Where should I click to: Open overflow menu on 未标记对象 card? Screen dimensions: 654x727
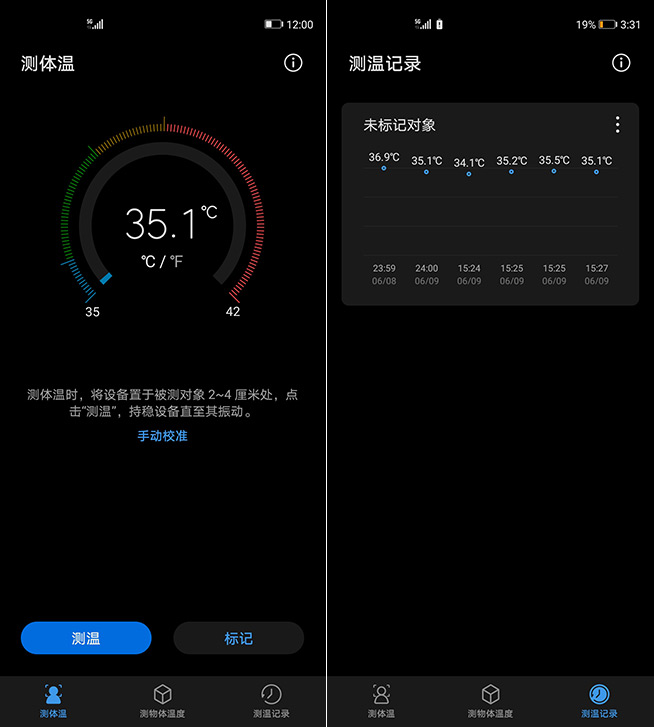[617, 125]
